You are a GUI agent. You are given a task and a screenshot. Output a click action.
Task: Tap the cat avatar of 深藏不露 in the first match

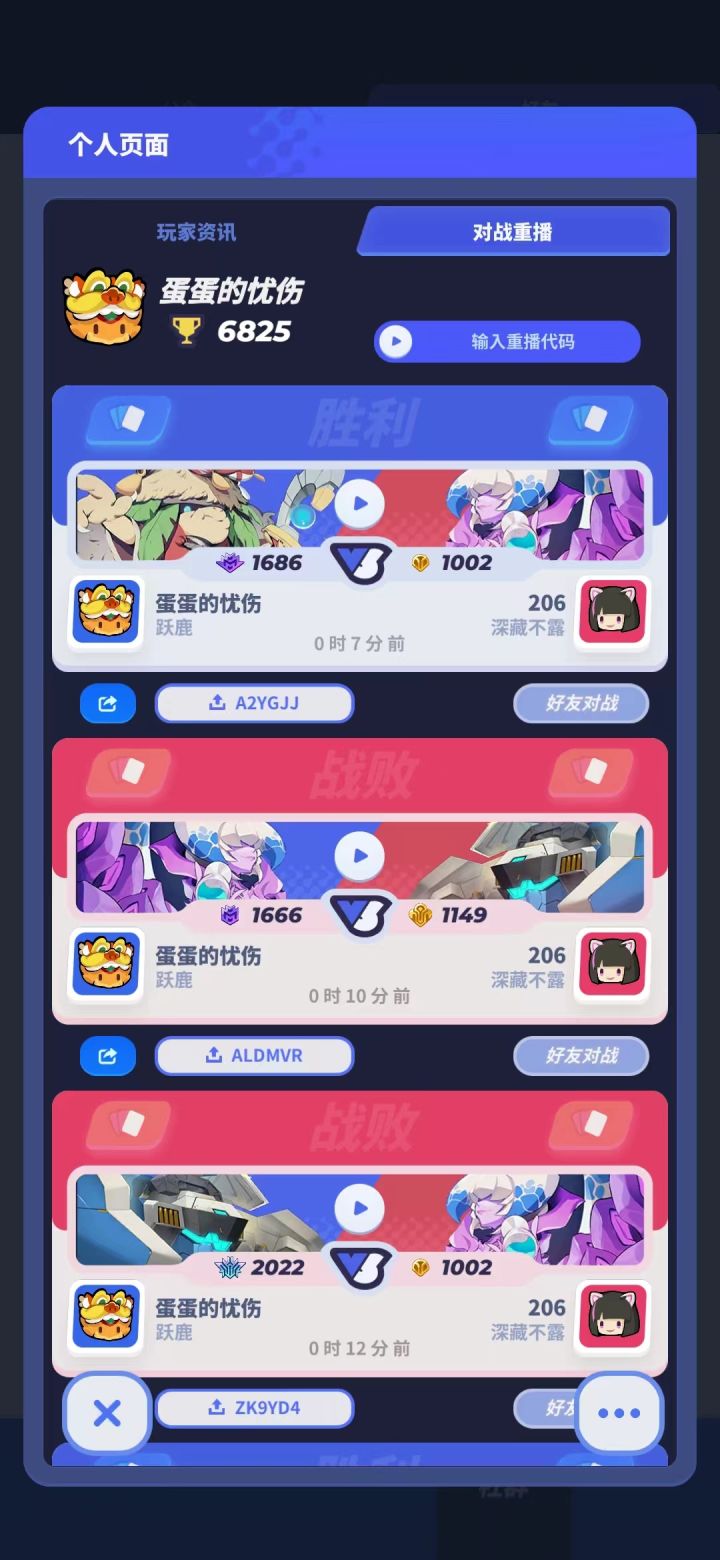[x=611, y=612]
